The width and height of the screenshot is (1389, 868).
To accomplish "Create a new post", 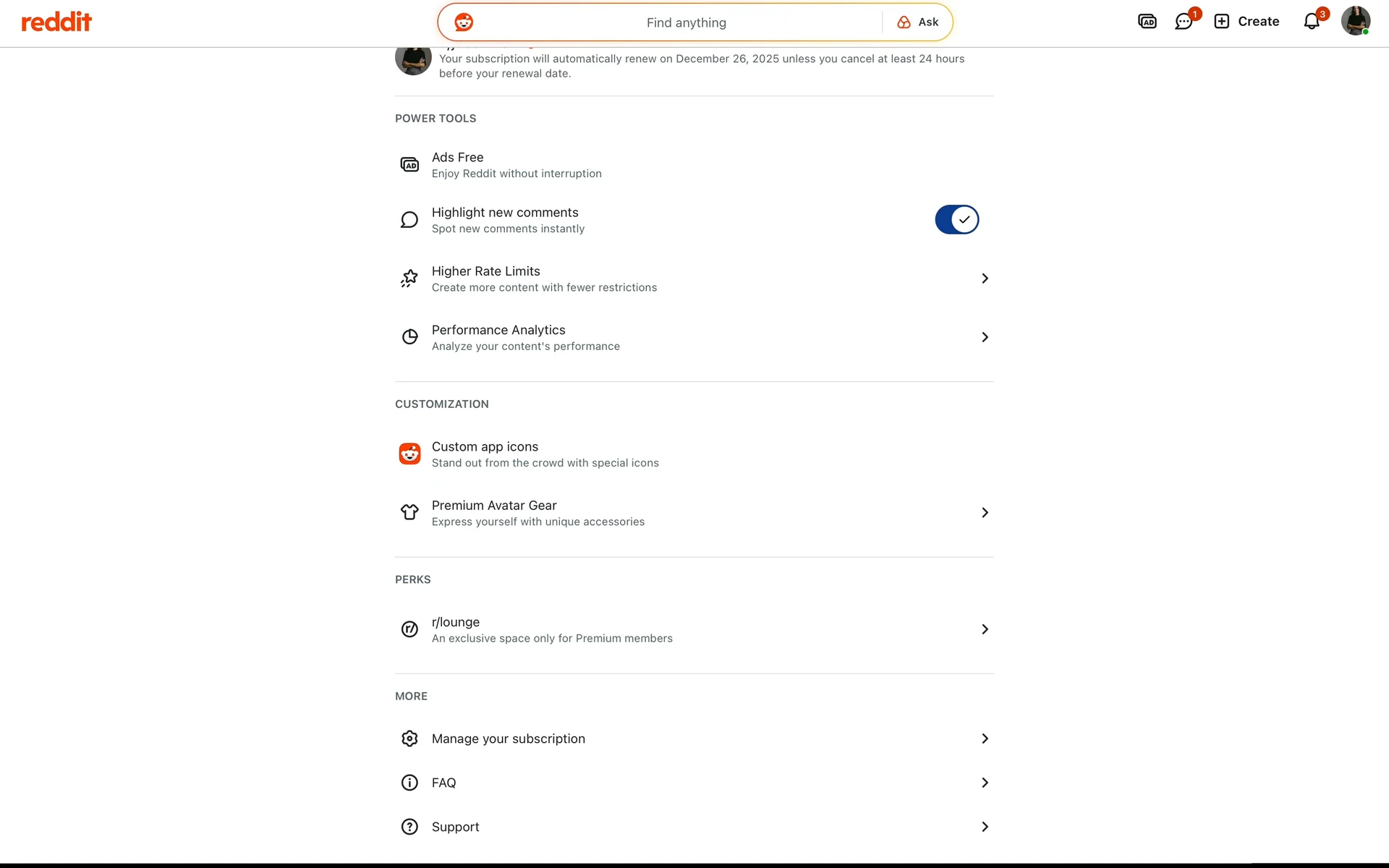I will pos(1246,22).
